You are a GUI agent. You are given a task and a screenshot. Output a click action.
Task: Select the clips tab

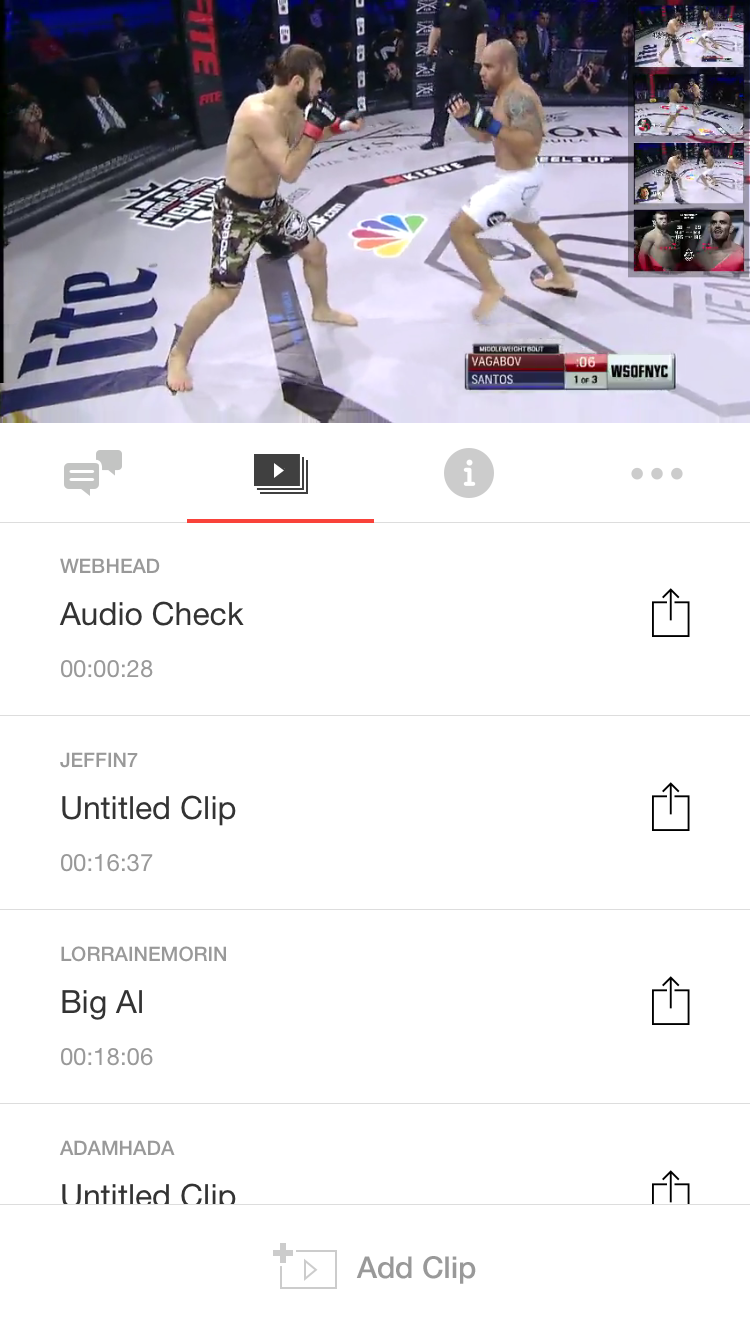(280, 472)
